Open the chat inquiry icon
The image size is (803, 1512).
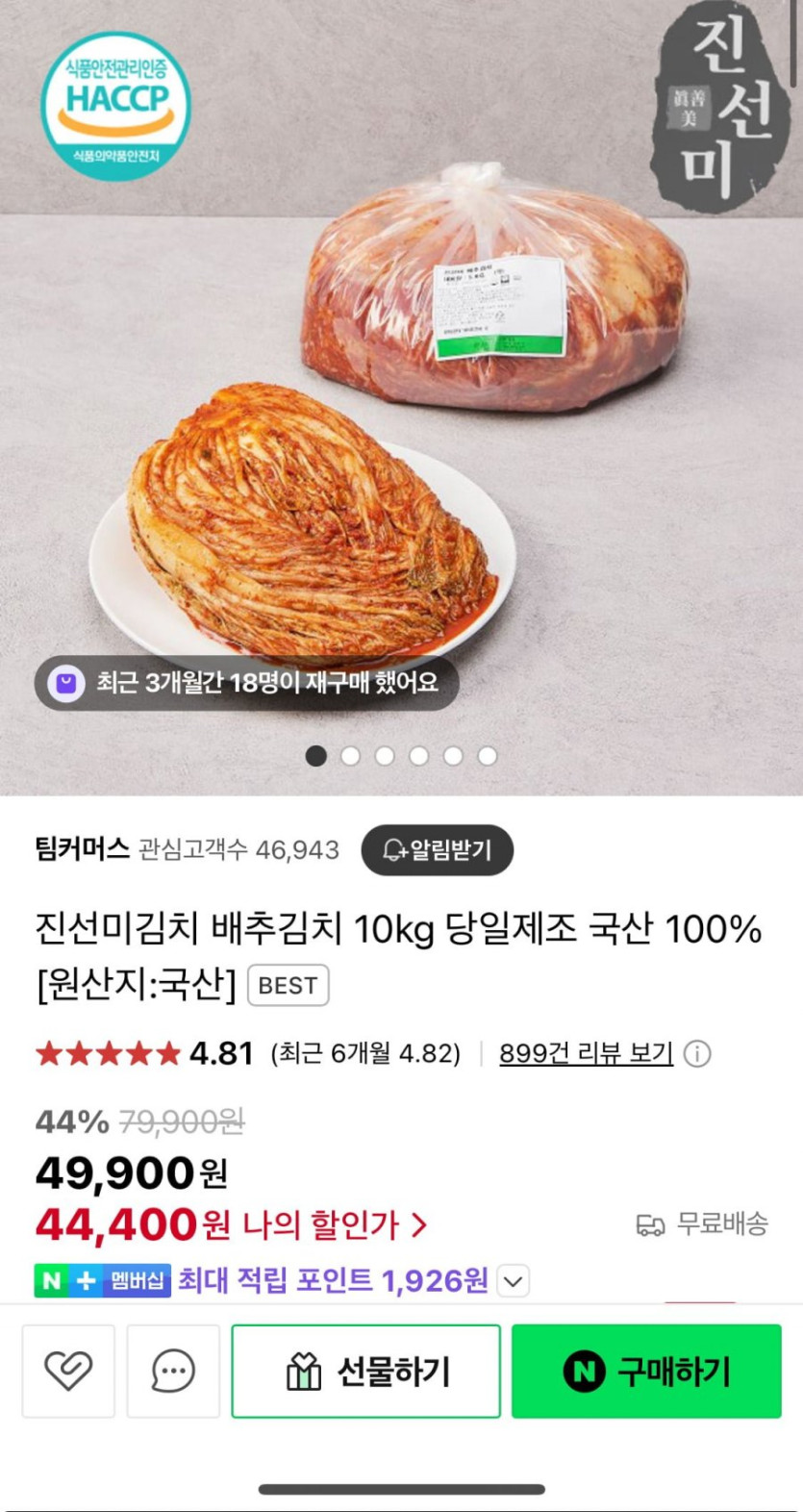[173, 1371]
